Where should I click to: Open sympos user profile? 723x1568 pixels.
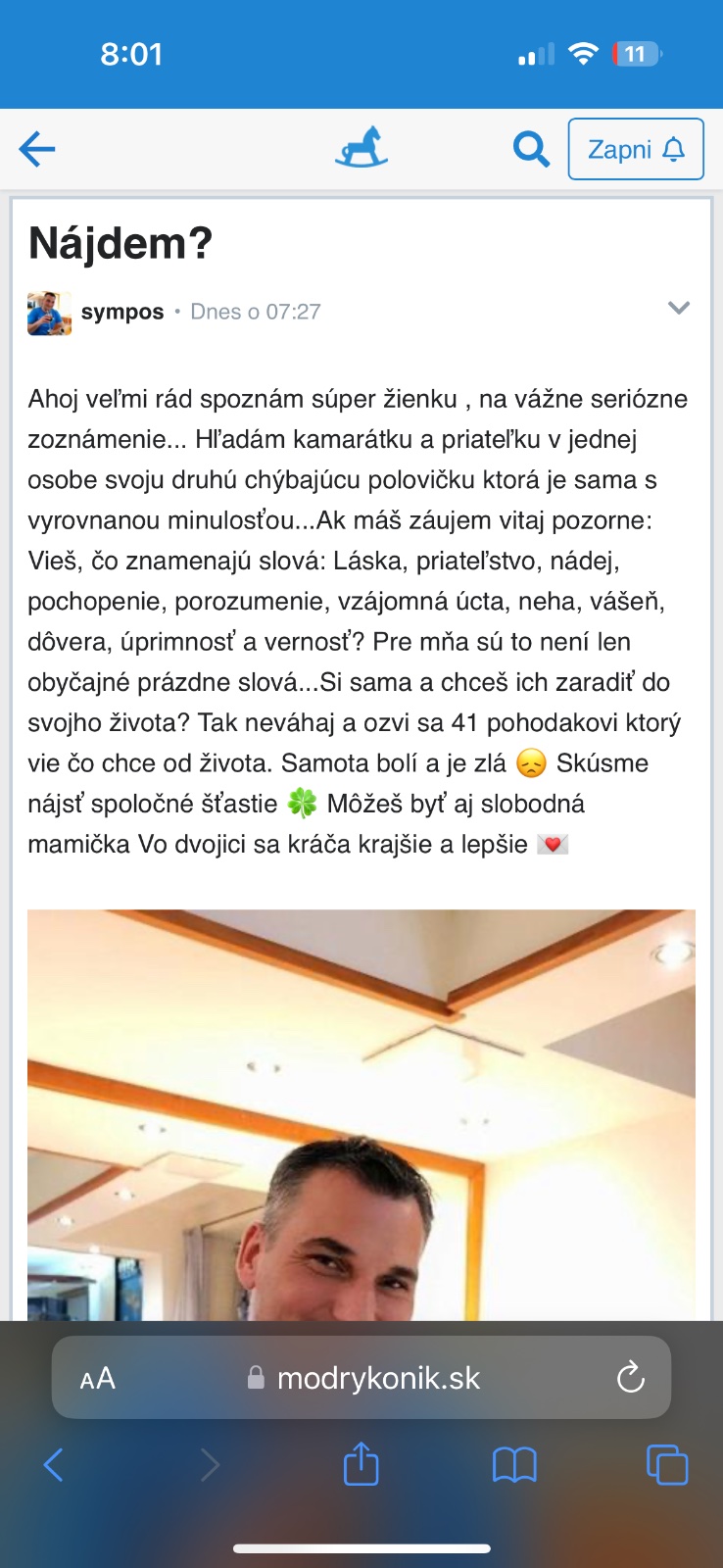pos(121,312)
